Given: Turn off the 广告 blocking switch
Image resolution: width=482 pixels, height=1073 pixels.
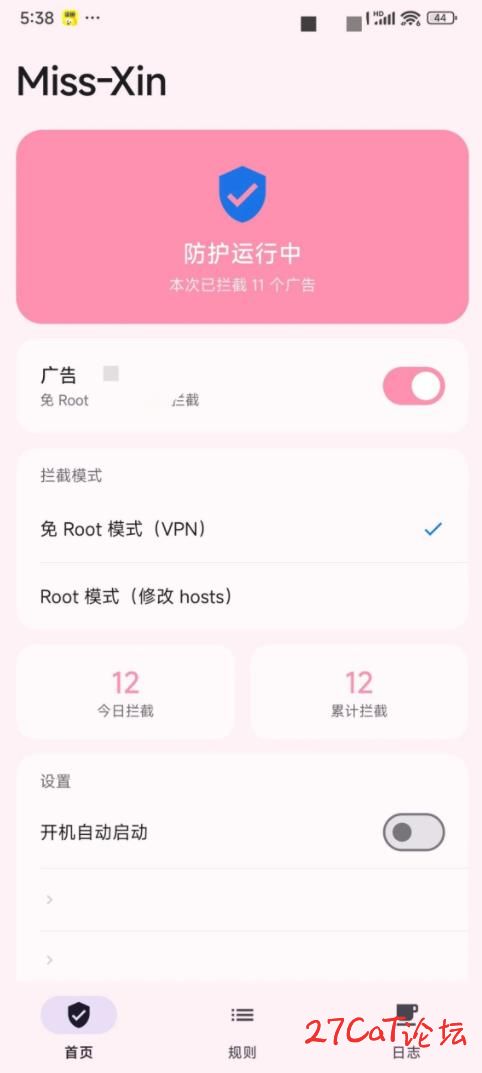Looking at the screenshot, I should pyautogui.click(x=414, y=386).
